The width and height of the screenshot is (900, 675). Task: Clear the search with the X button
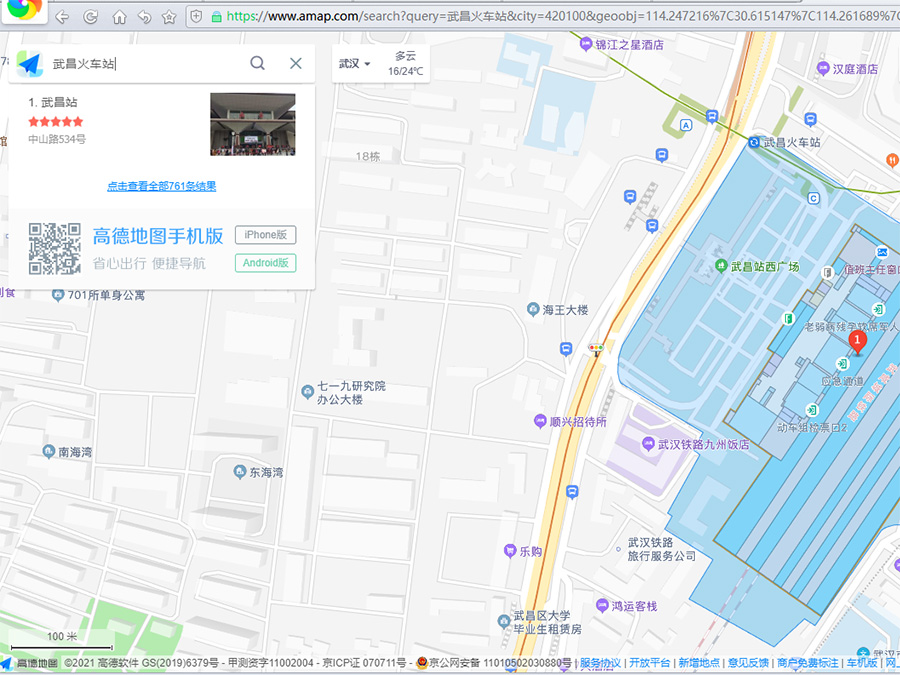tap(296, 63)
